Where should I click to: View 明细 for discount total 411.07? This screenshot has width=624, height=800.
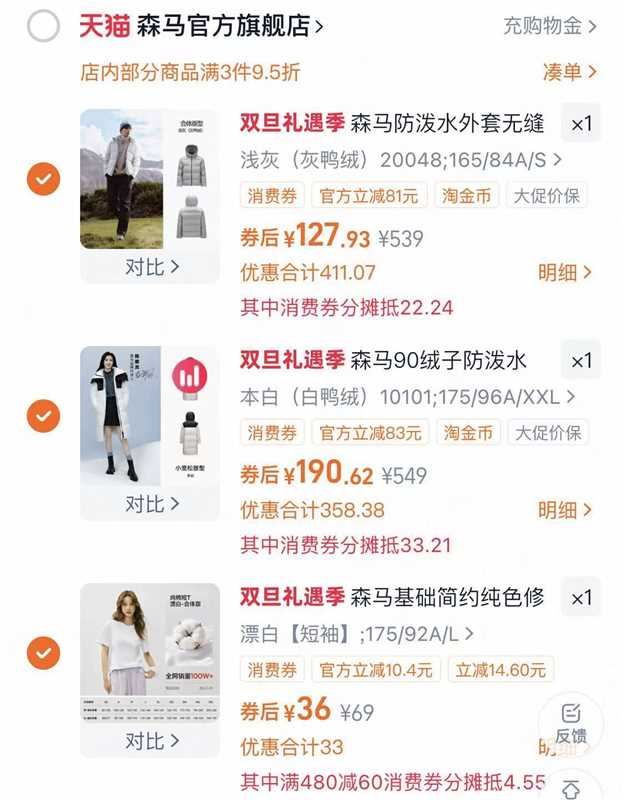[x=565, y=272]
